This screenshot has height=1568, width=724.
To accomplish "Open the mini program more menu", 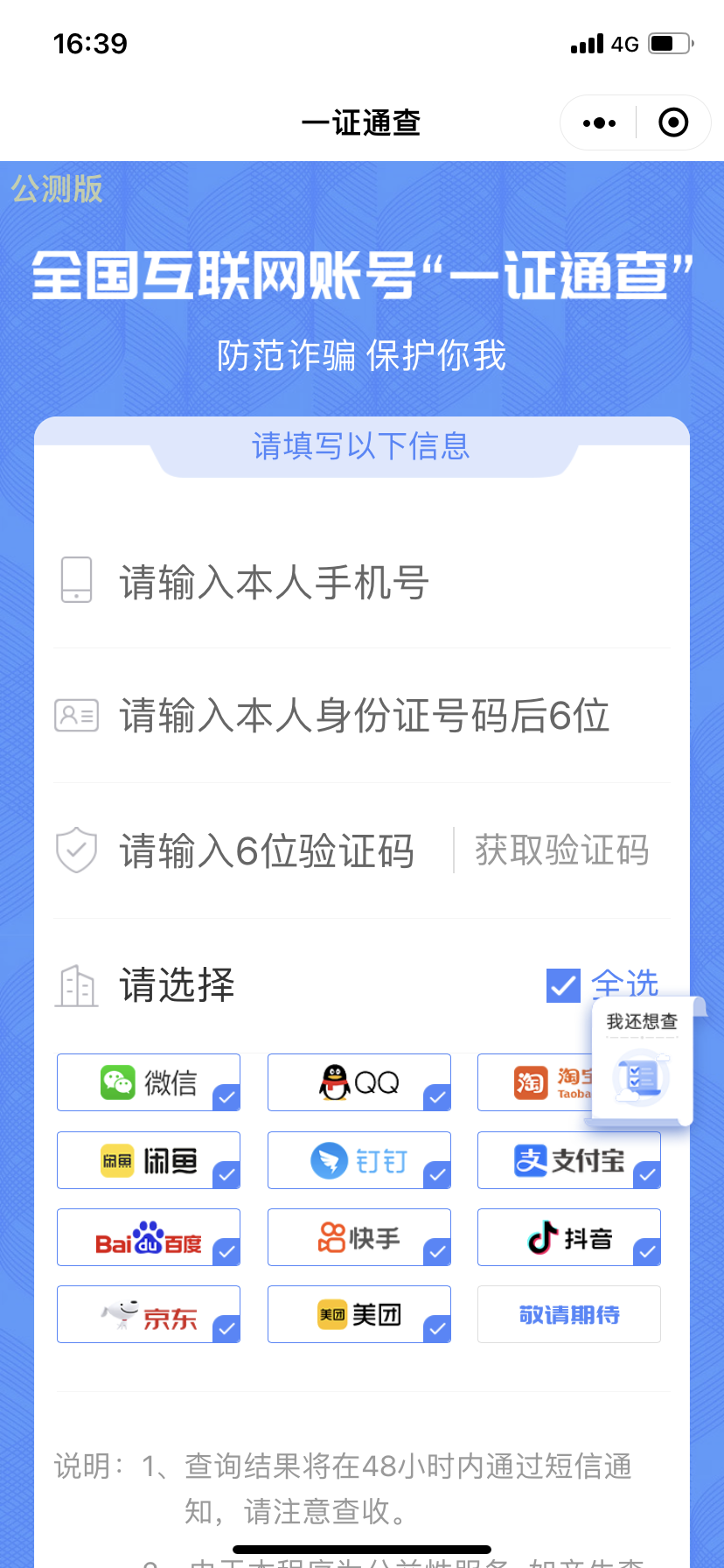I will tap(599, 123).
